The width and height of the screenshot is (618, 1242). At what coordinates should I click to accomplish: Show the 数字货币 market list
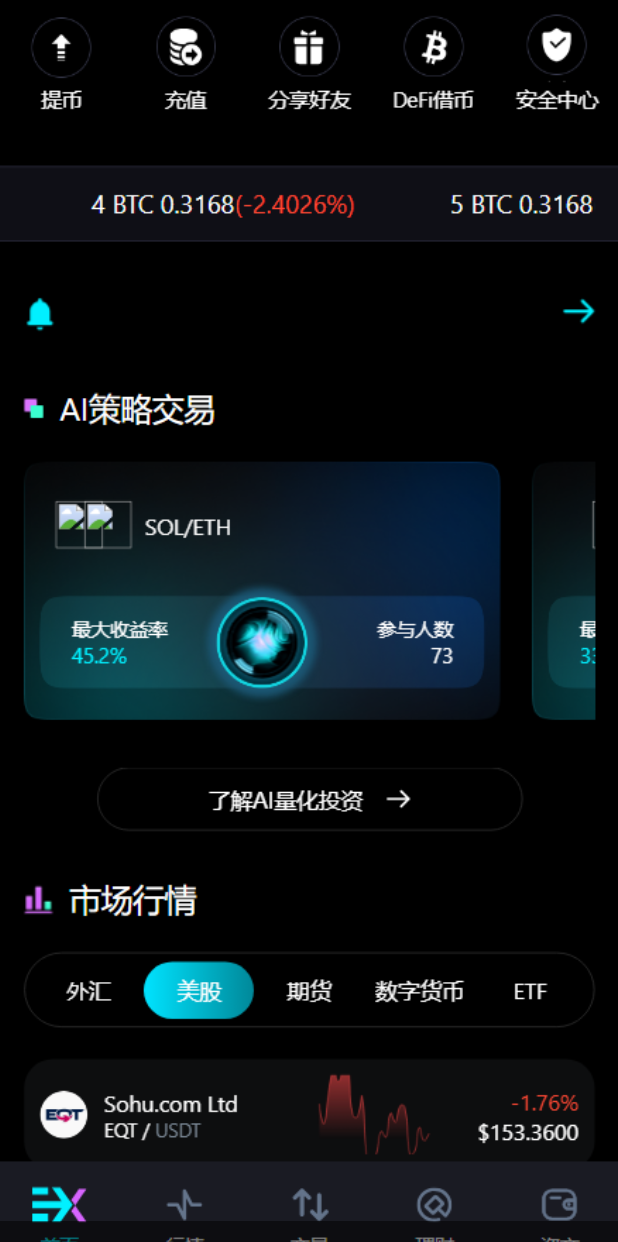point(419,991)
